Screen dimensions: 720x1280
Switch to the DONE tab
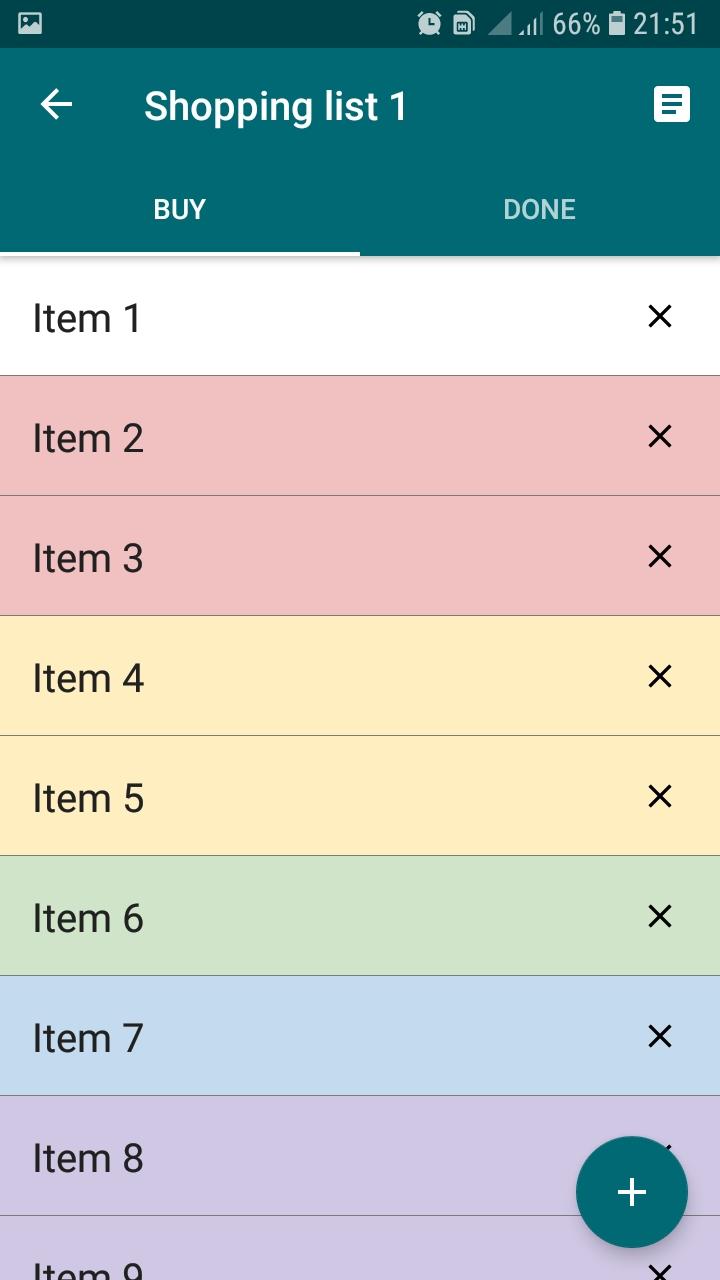point(540,209)
